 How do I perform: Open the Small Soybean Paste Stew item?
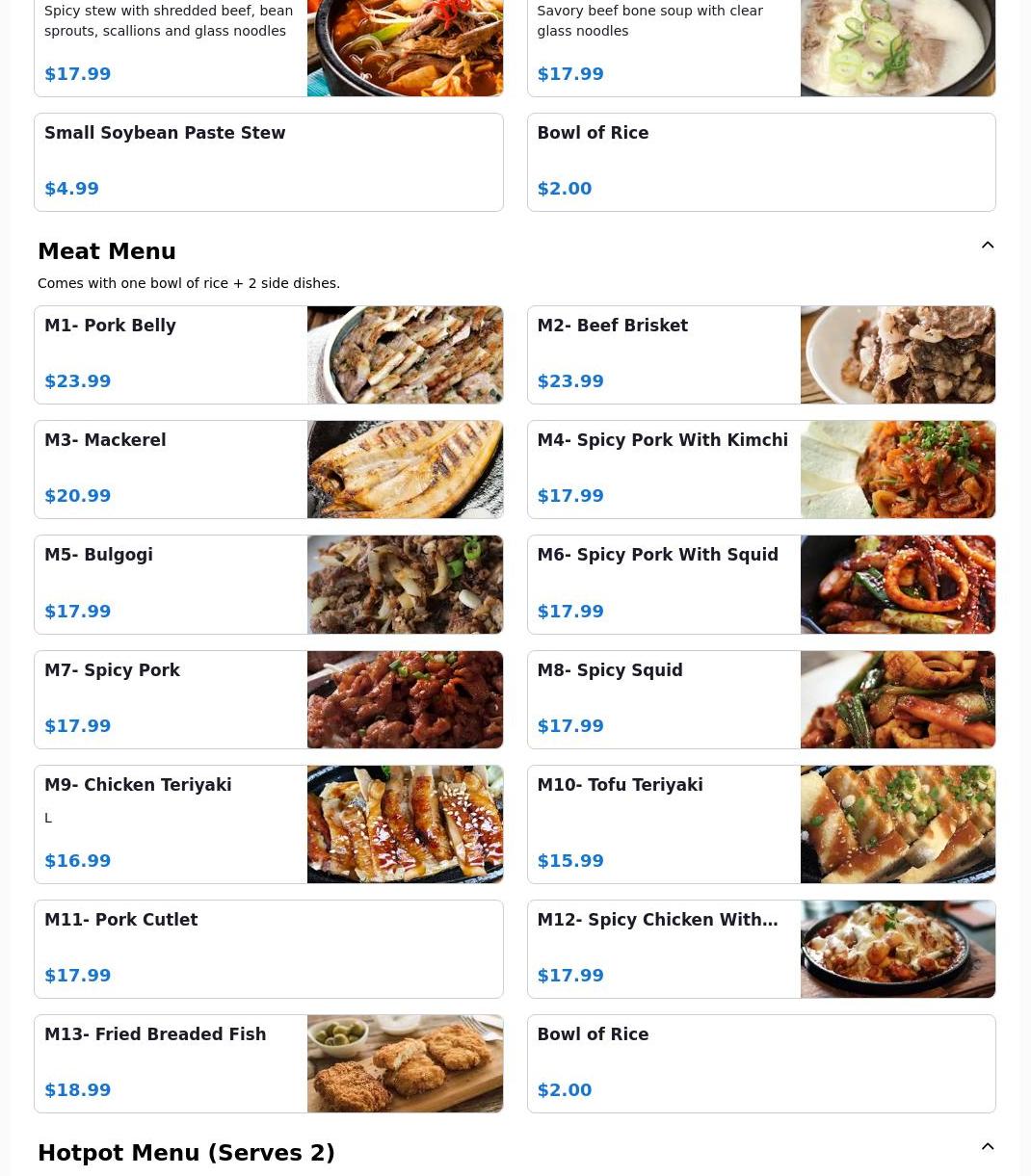coord(268,162)
